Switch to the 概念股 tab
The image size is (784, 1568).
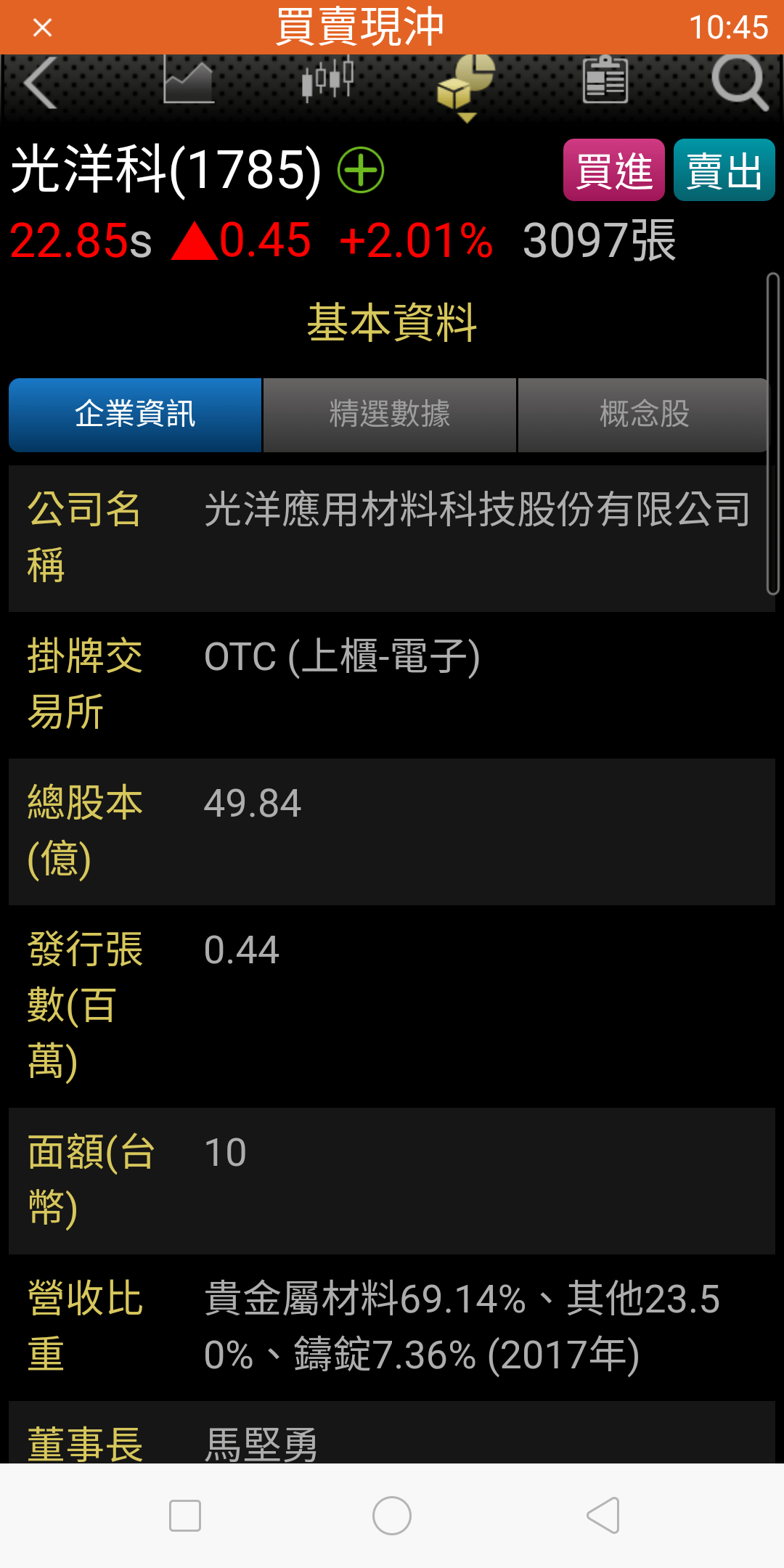click(643, 415)
